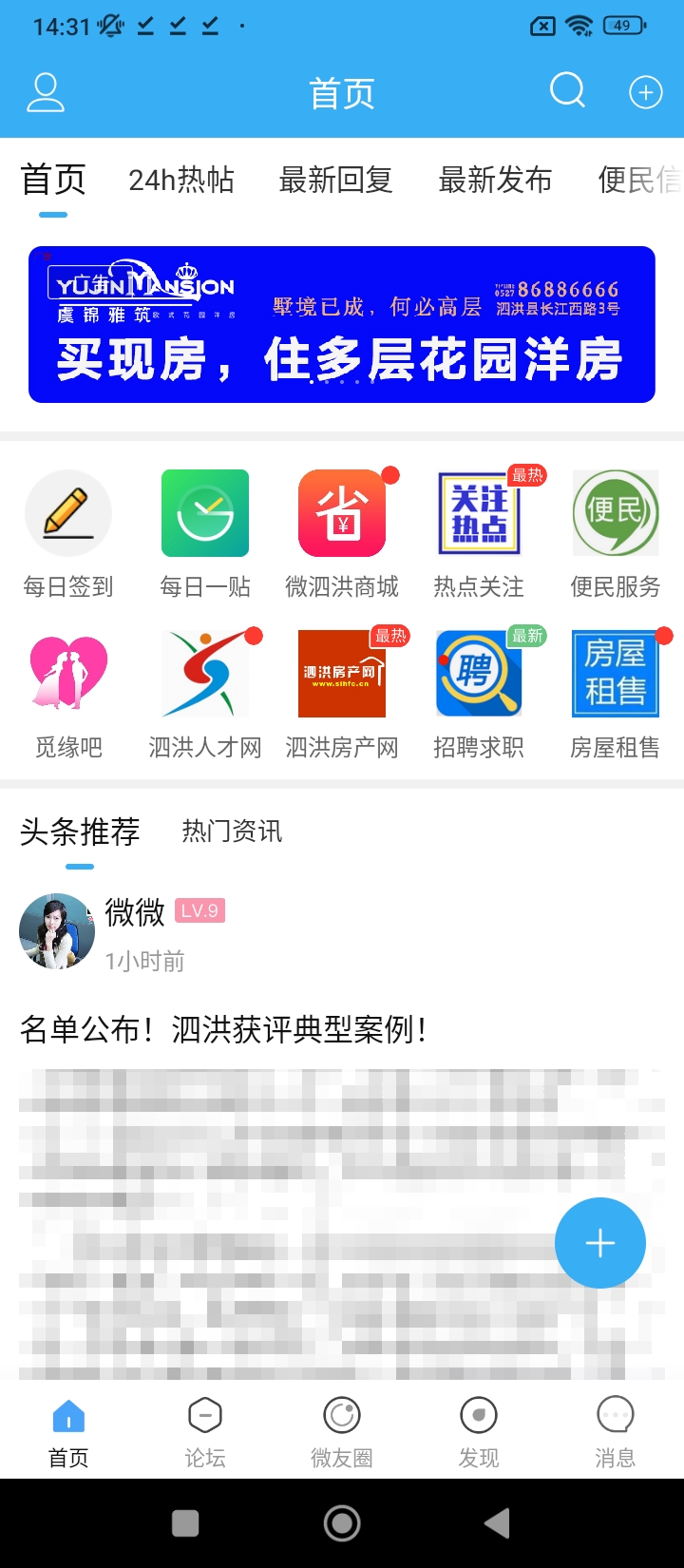Image resolution: width=684 pixels, height=1568 pixels.
Task: Tap the floating blue plus button
Action: pos(600,1243)
